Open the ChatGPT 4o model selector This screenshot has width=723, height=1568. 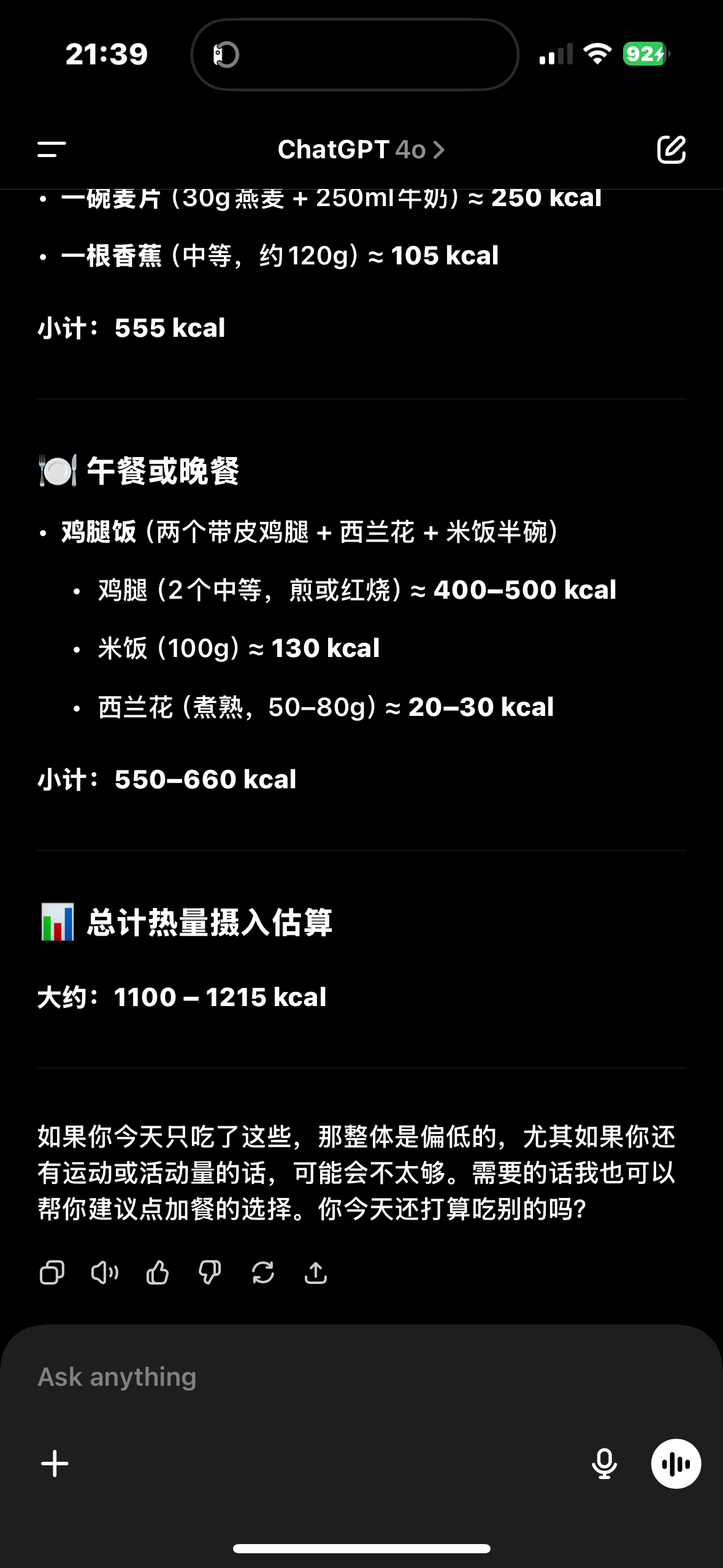click(x=361, y=150)
